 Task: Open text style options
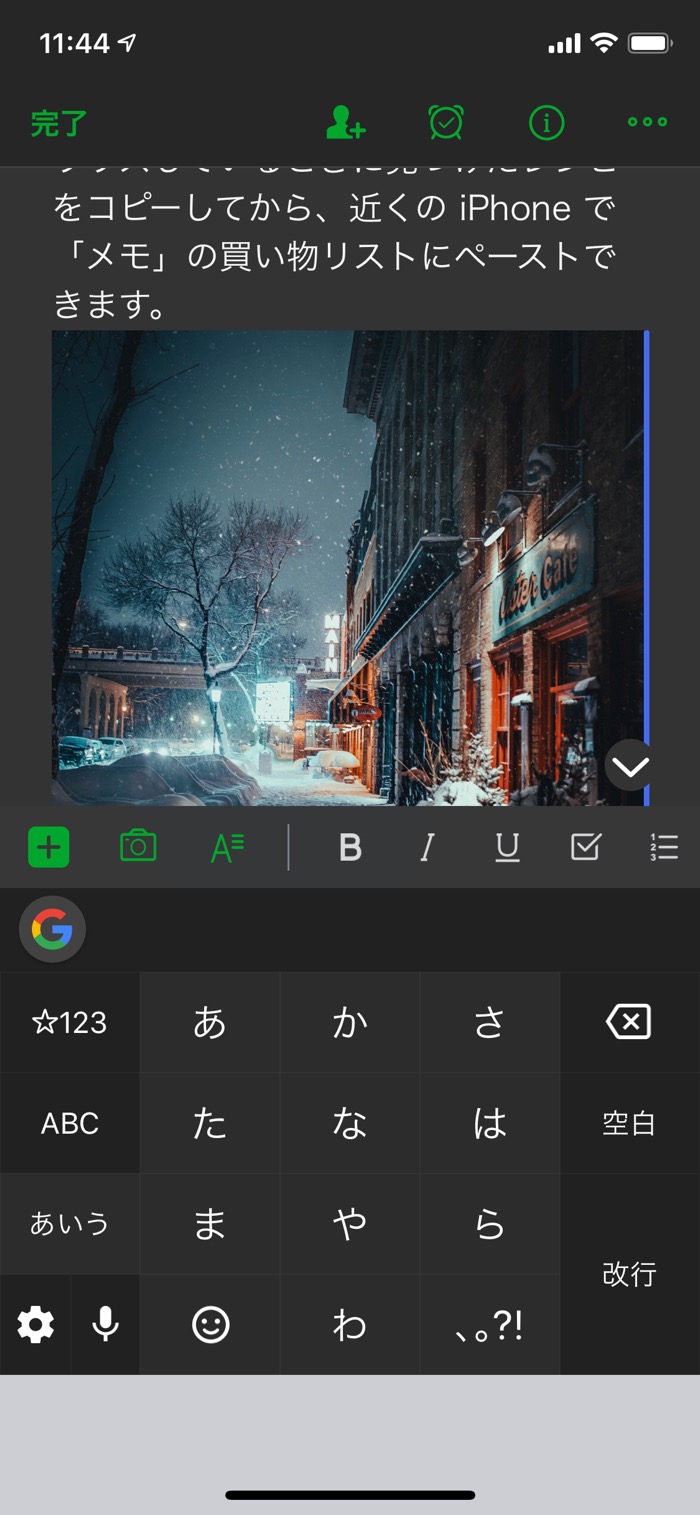click(227, 848)
